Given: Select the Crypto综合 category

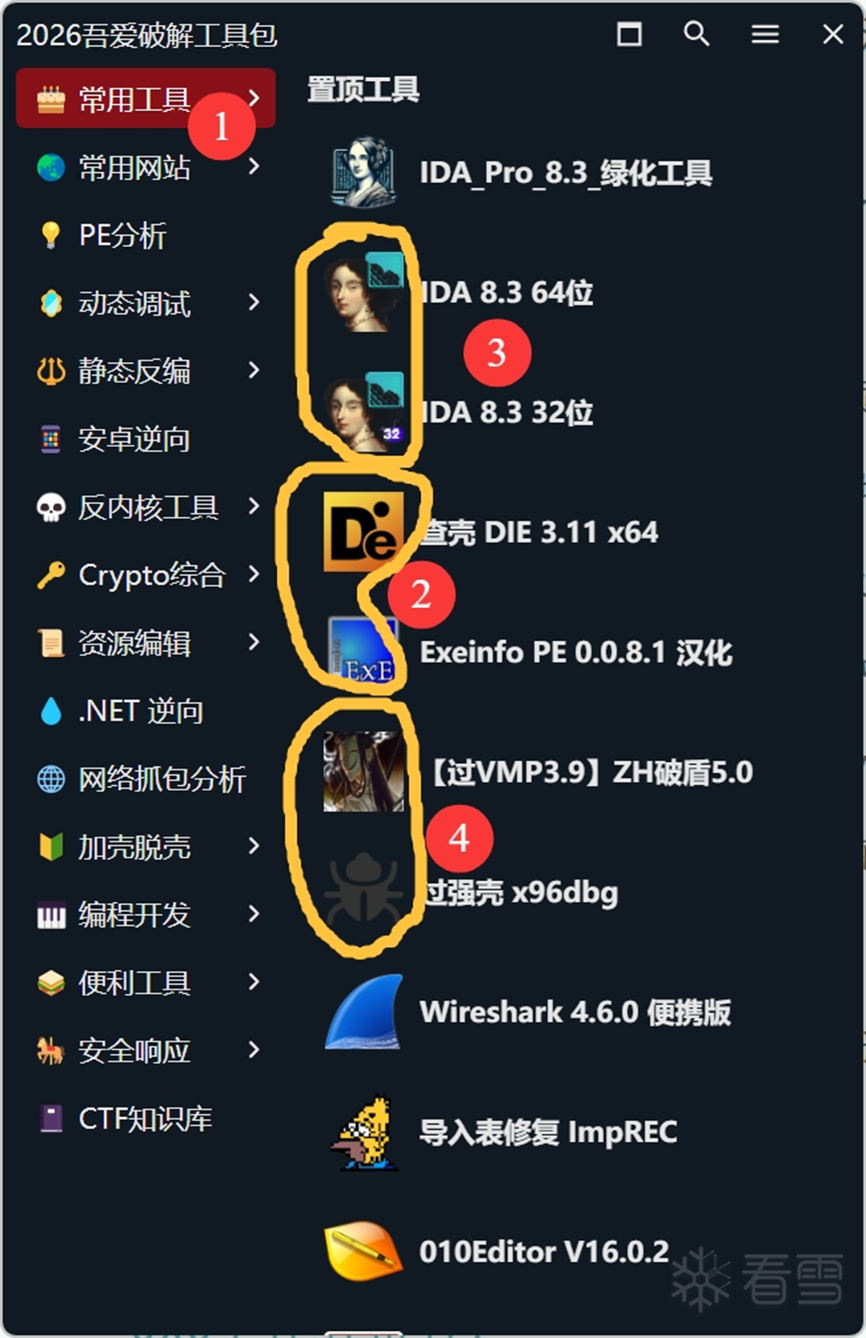Looking at the screenshot, I should (x=150, y=575).
